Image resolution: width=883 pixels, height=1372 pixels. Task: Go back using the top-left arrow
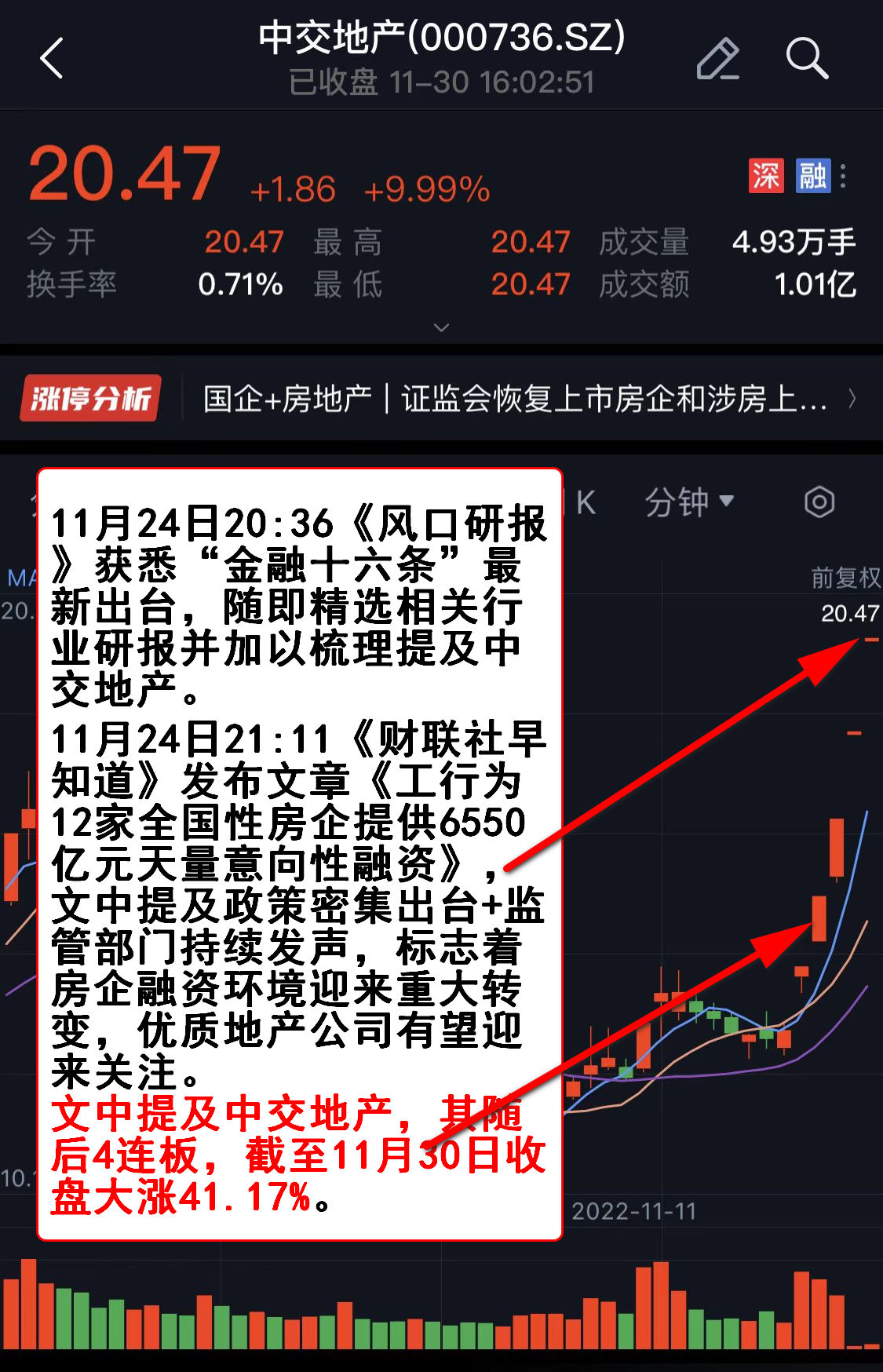pyautogui.click(x=52, y=58)
